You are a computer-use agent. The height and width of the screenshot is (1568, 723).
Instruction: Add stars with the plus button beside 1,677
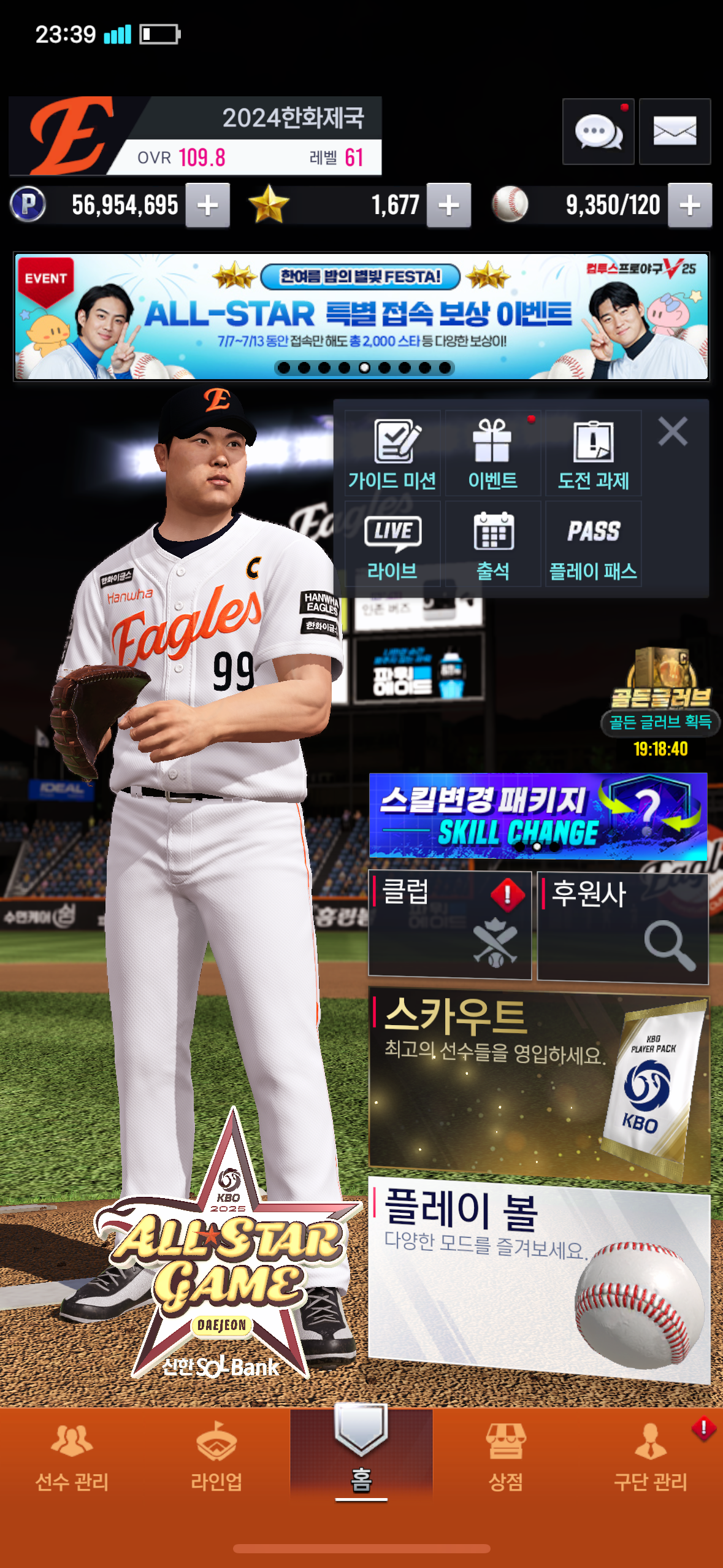coord(449,205)
